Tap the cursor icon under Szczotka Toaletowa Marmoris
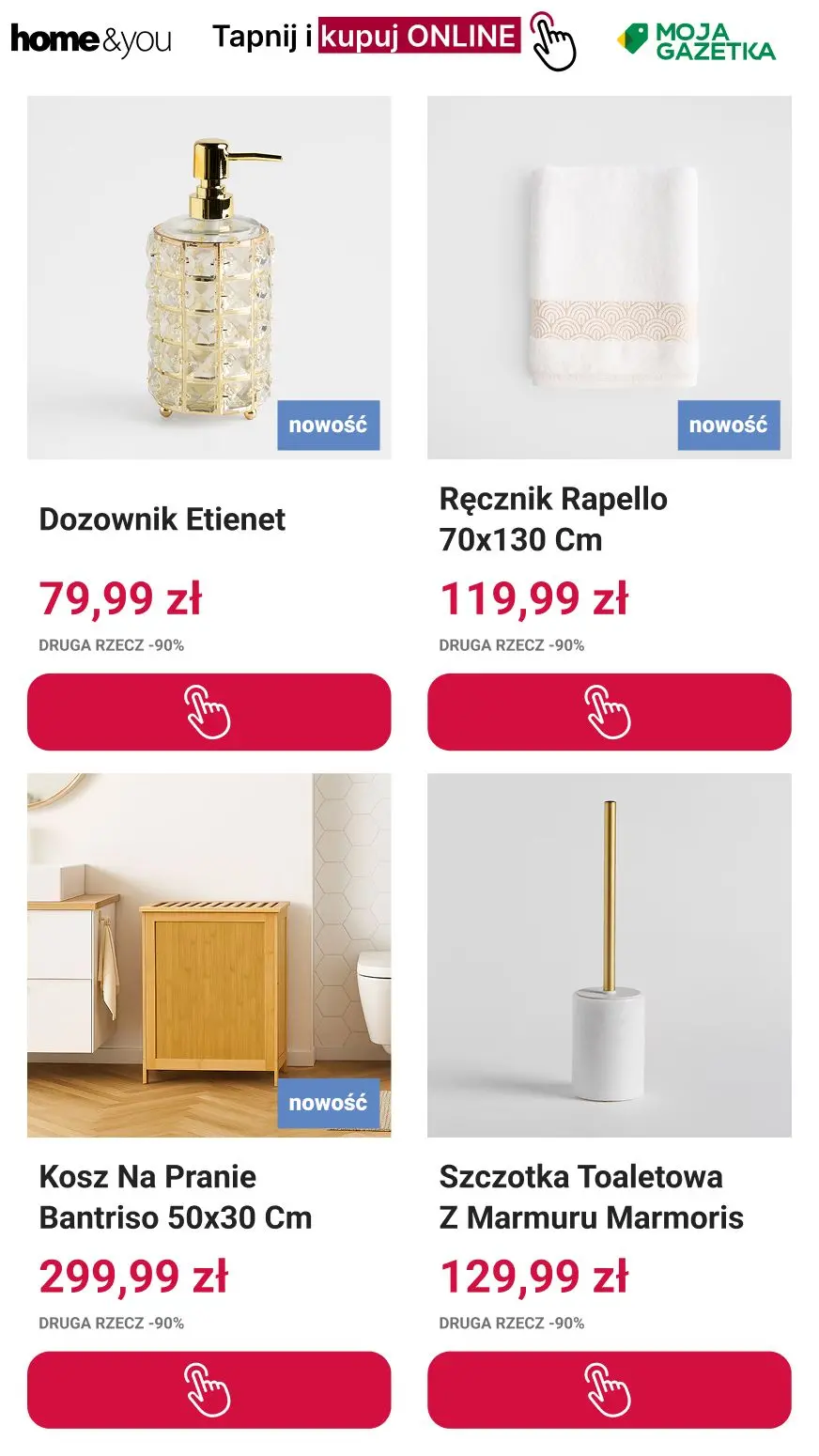The width and height of the screenshot is (819, 1456). pos(610,1389)
